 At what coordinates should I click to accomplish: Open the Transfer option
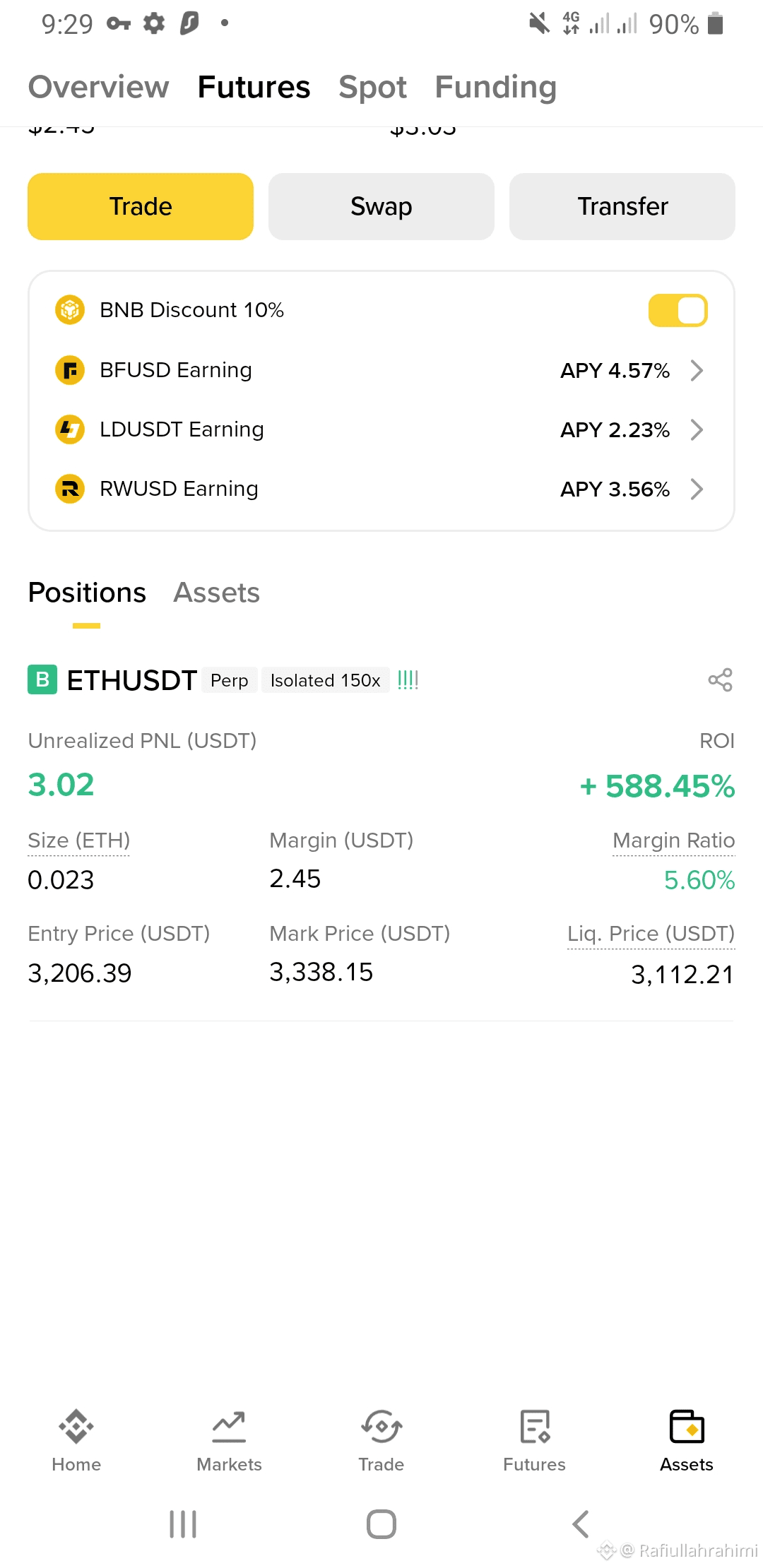tap(622, 206)
